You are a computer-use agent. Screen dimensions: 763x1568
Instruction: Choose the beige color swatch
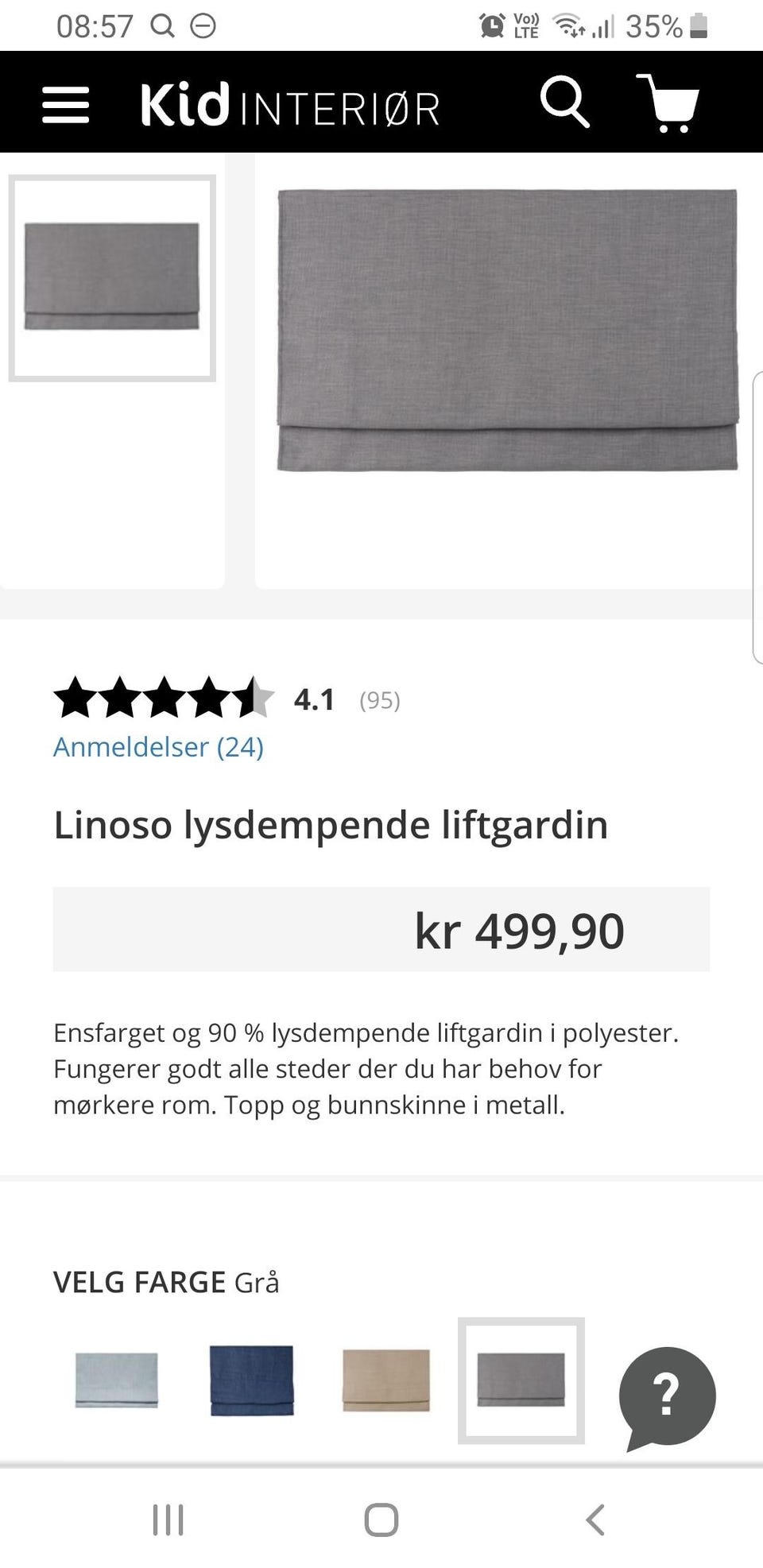[386, 1380]
